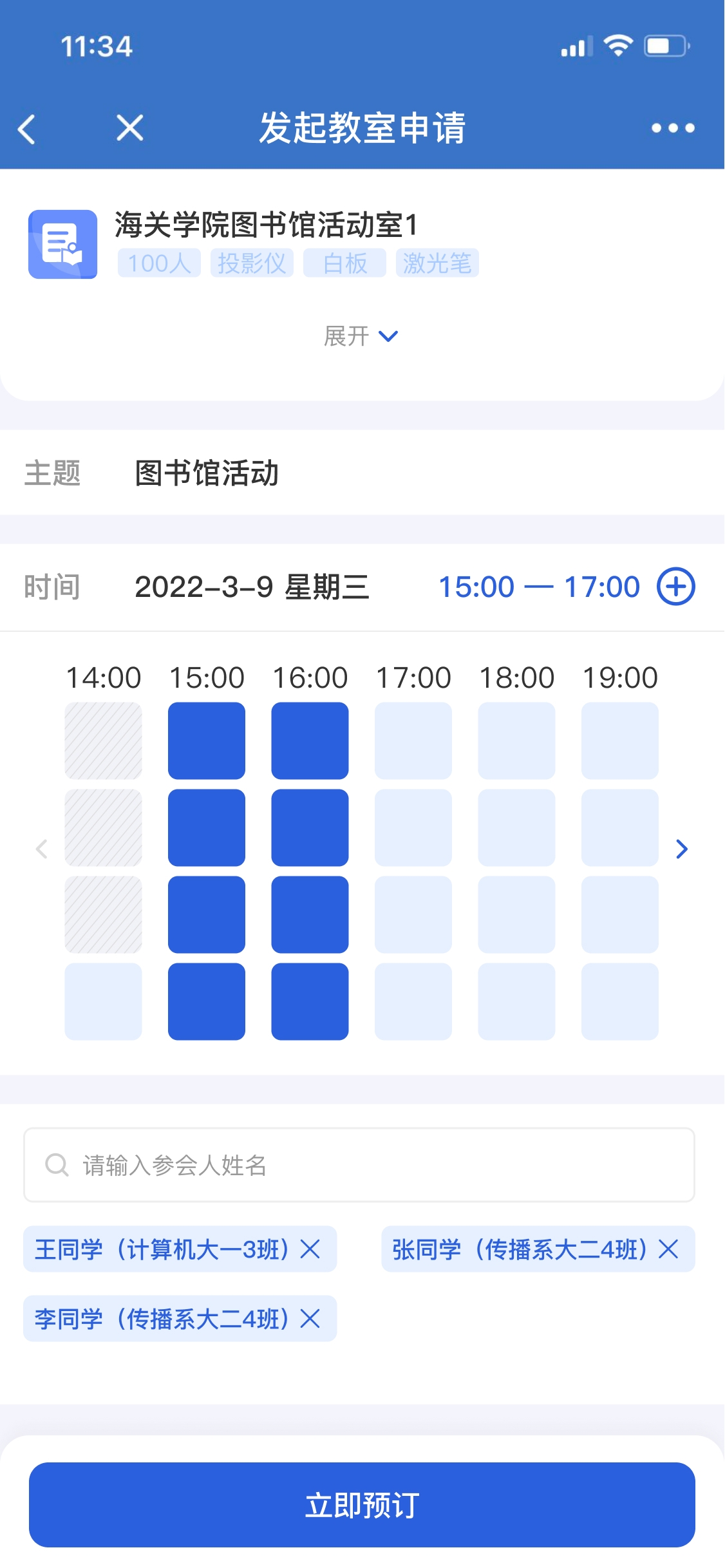
Task: Edit the 主题 field 图书馆活动
Action: pyautogui.click(x=206, y=473)
